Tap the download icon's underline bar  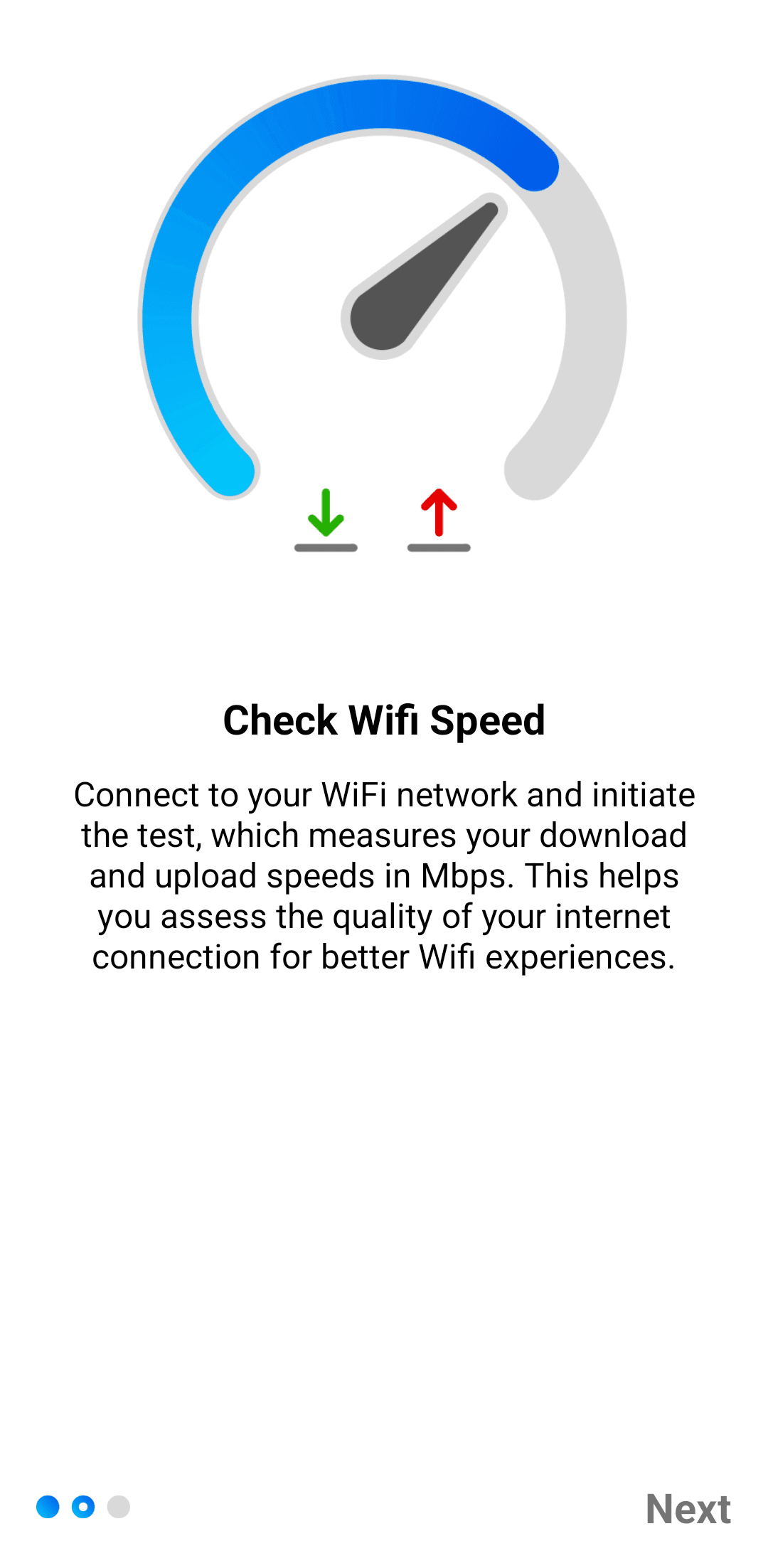[326, 546]
